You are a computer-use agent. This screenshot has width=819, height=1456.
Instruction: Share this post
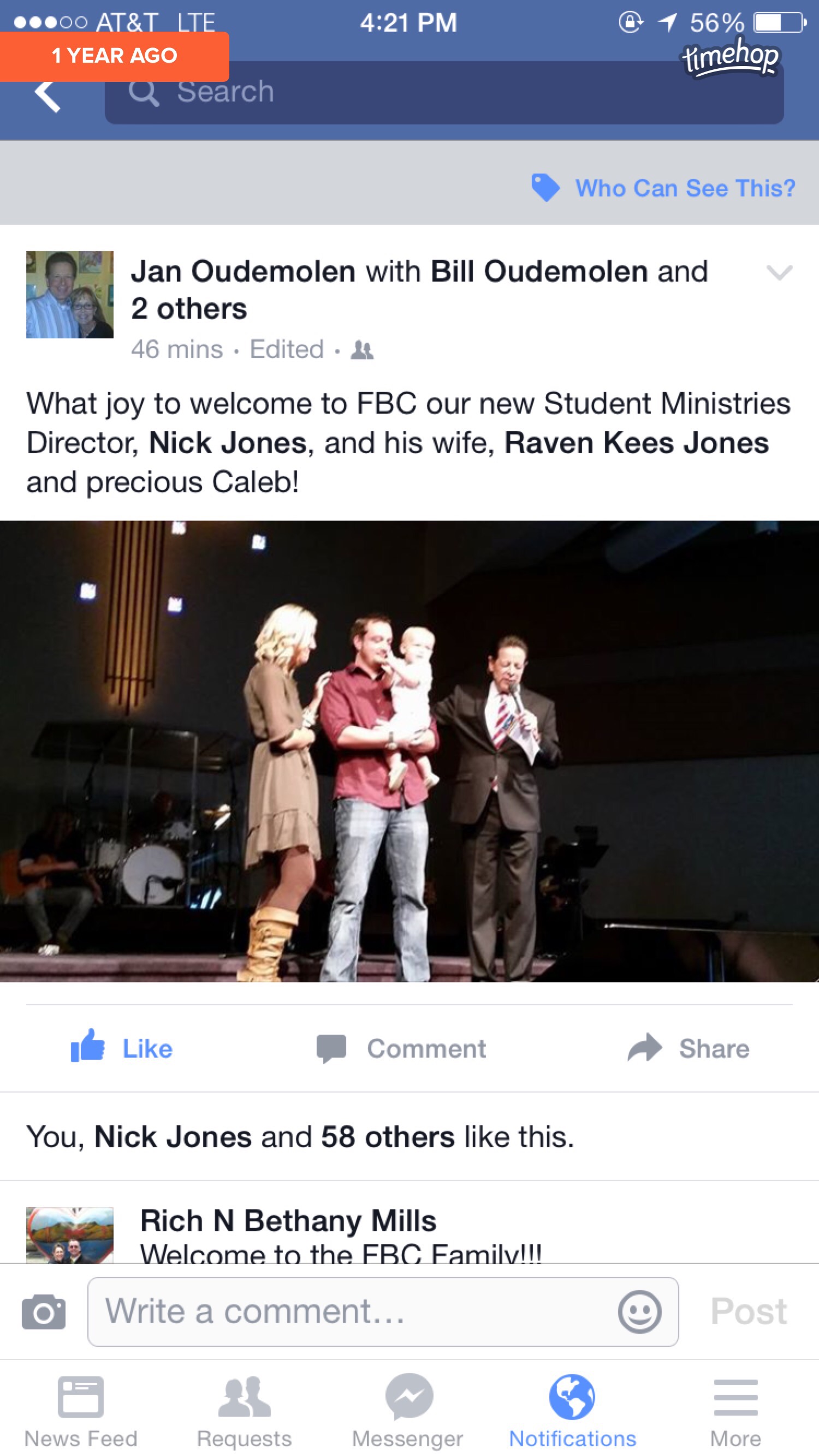click(689, 1048)
